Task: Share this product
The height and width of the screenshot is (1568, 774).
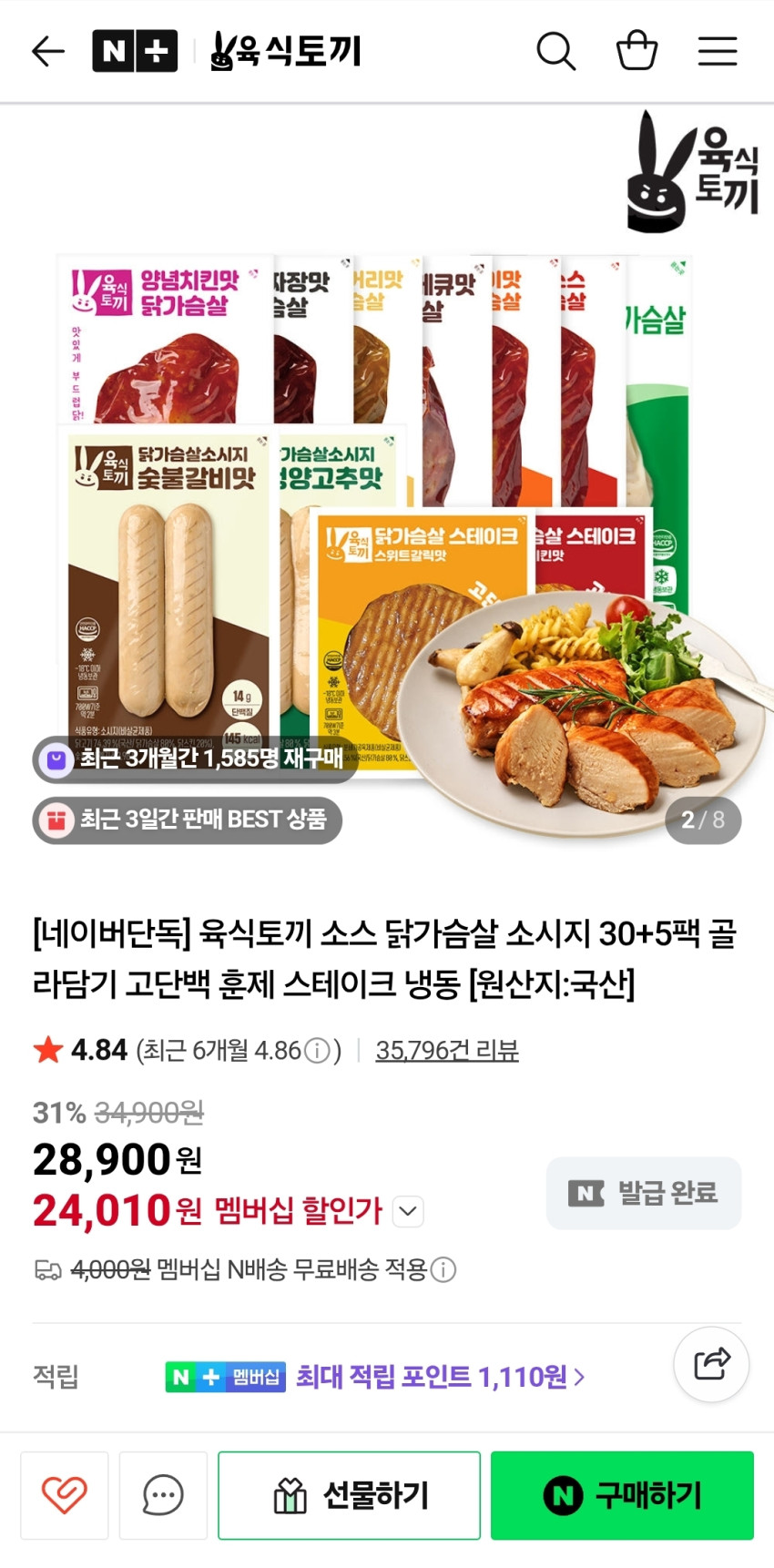Action: [711, 1364]
